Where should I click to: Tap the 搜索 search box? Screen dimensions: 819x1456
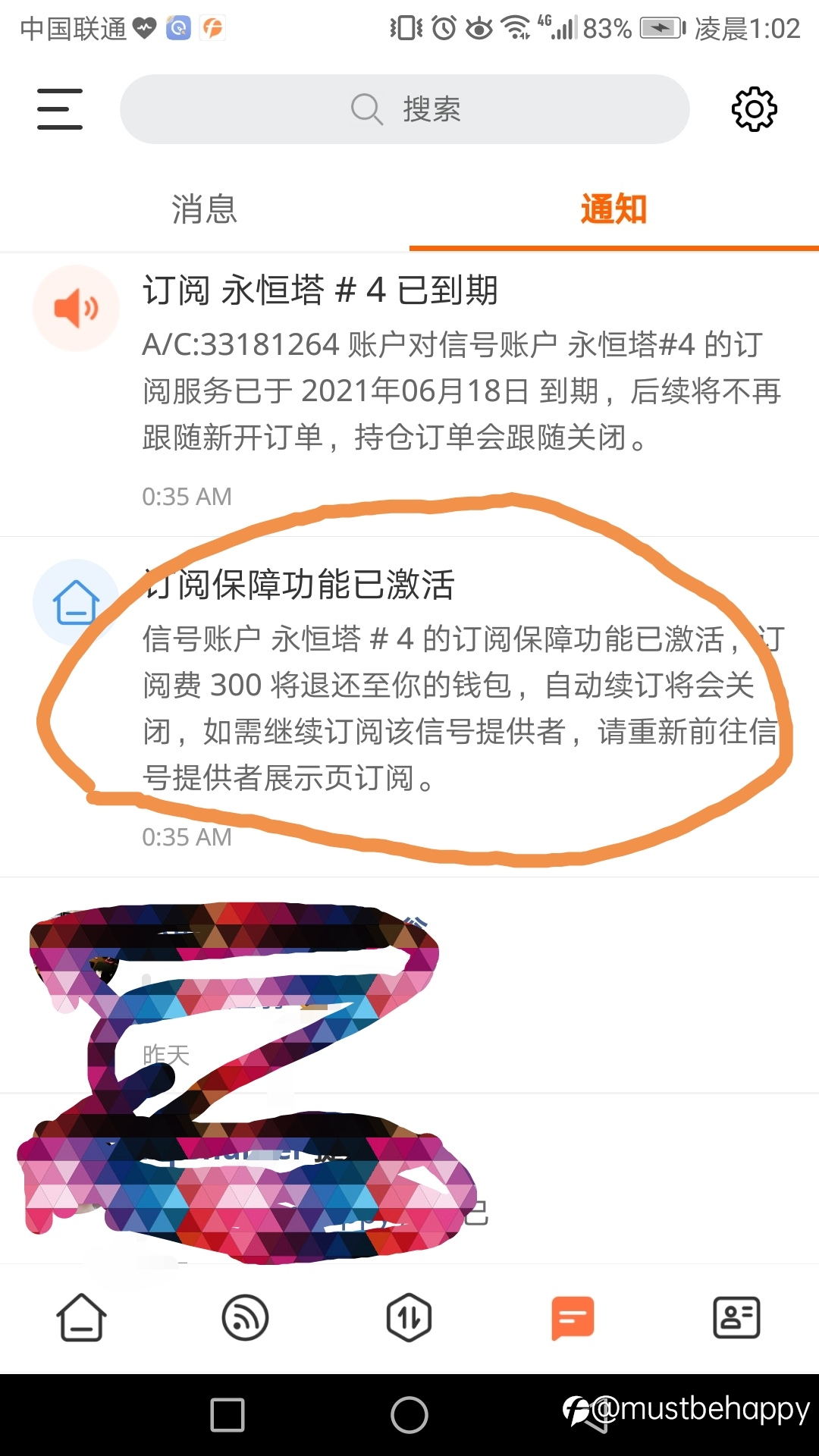click(x=404, y=109)
